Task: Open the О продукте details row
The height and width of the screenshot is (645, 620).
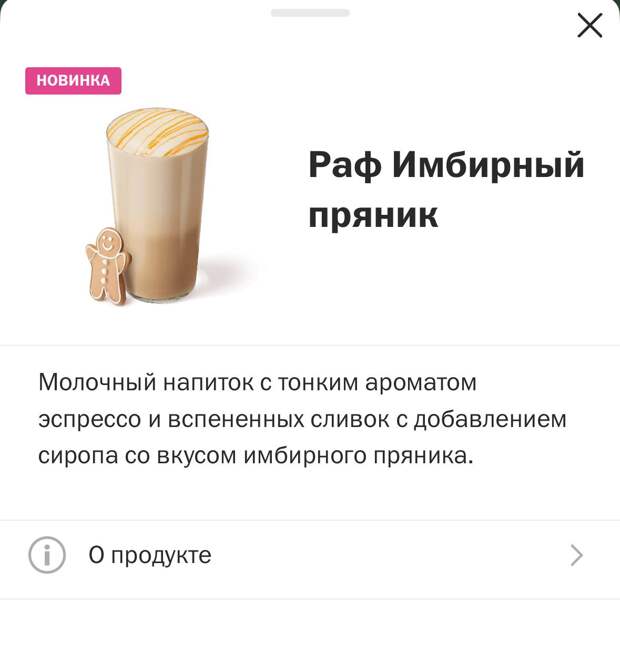Action: coord(310,555)
